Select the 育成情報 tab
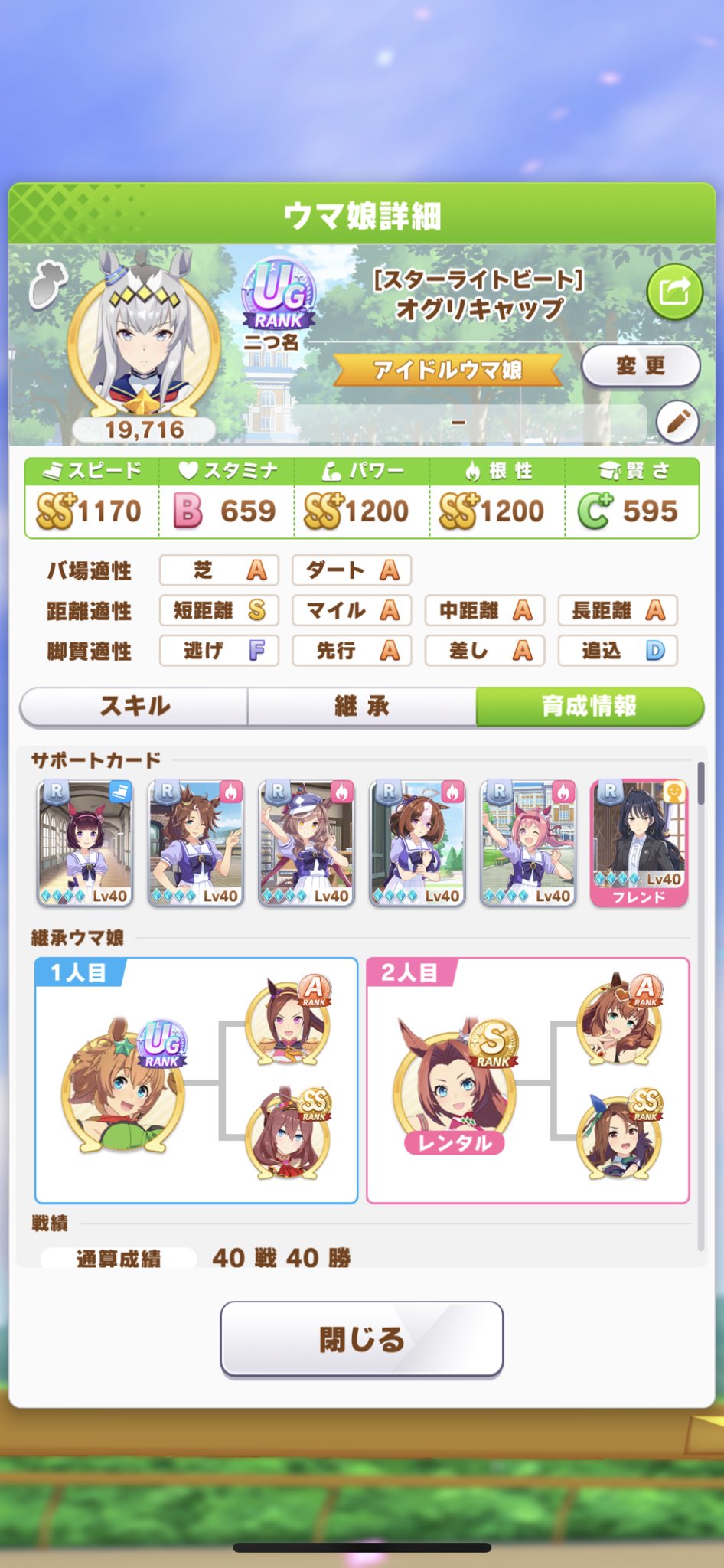 [589, 706]
